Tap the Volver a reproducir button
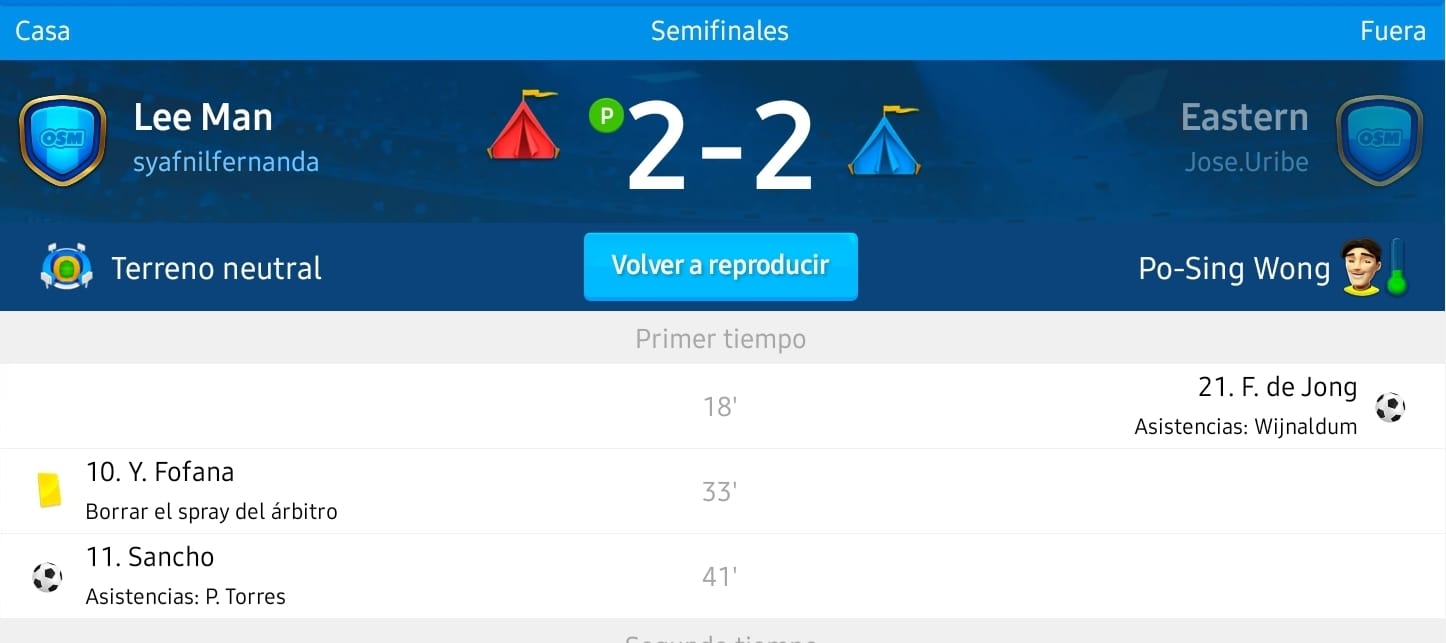 click(720, 266)
